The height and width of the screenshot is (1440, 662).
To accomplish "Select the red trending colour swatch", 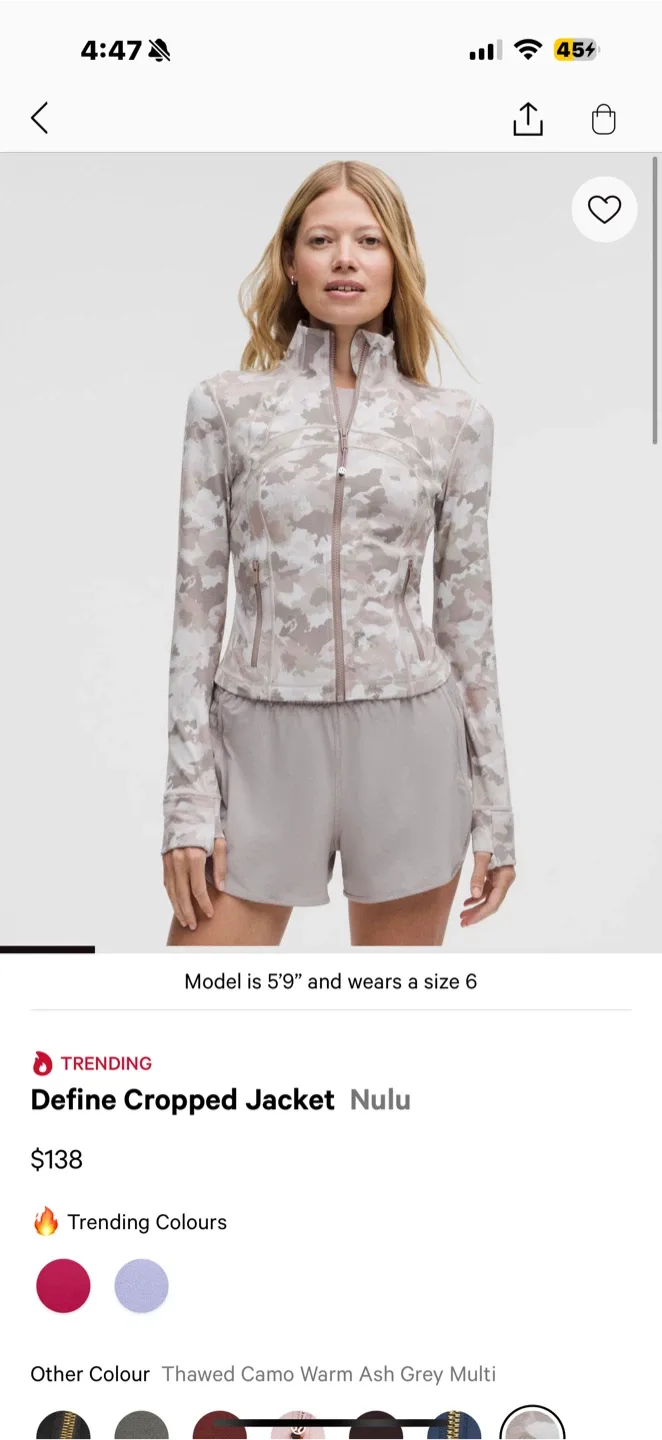I will 63,1286.
